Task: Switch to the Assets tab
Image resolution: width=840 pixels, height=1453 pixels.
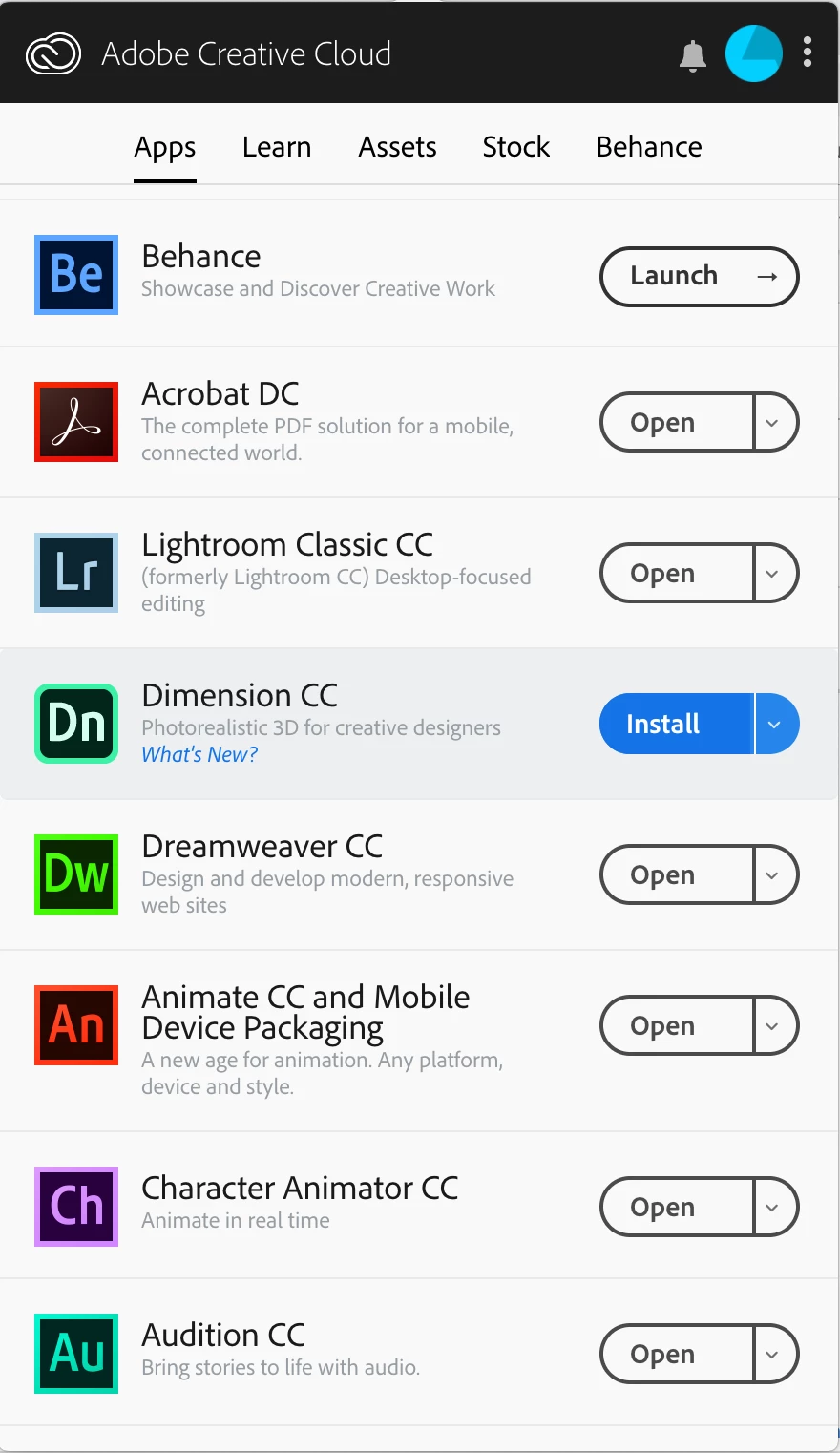Action: [x=397, y=147]
